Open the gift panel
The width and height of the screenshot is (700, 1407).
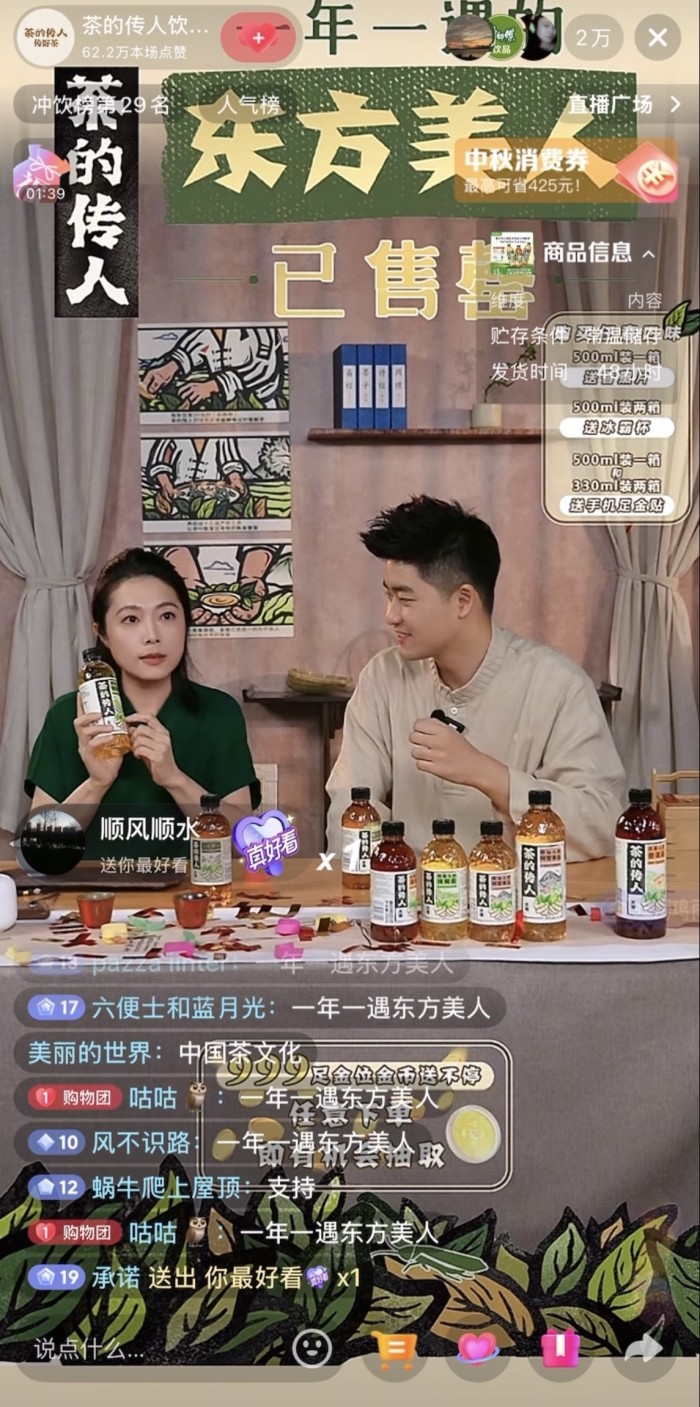click(560, 1348)
